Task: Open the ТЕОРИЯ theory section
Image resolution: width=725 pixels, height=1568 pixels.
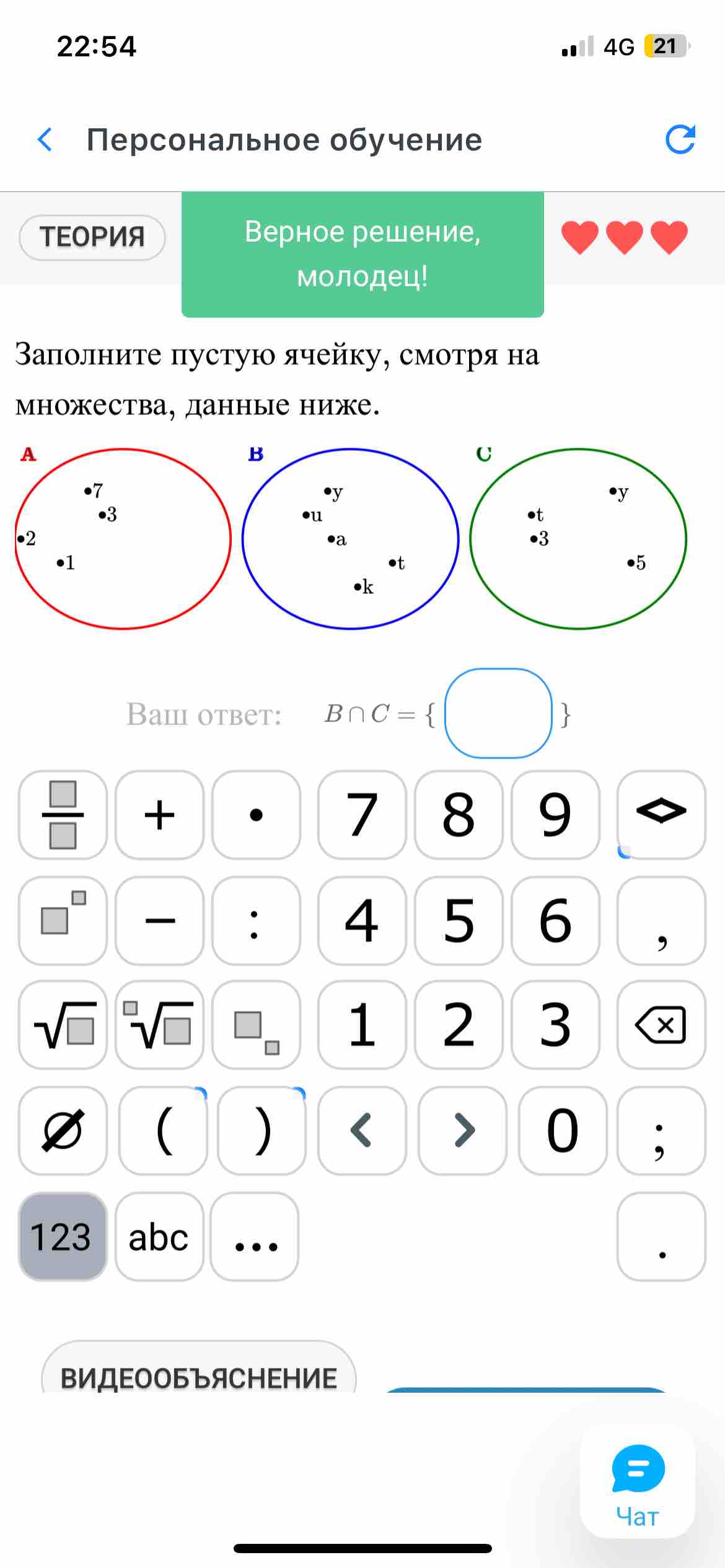Action: point(92,237)
